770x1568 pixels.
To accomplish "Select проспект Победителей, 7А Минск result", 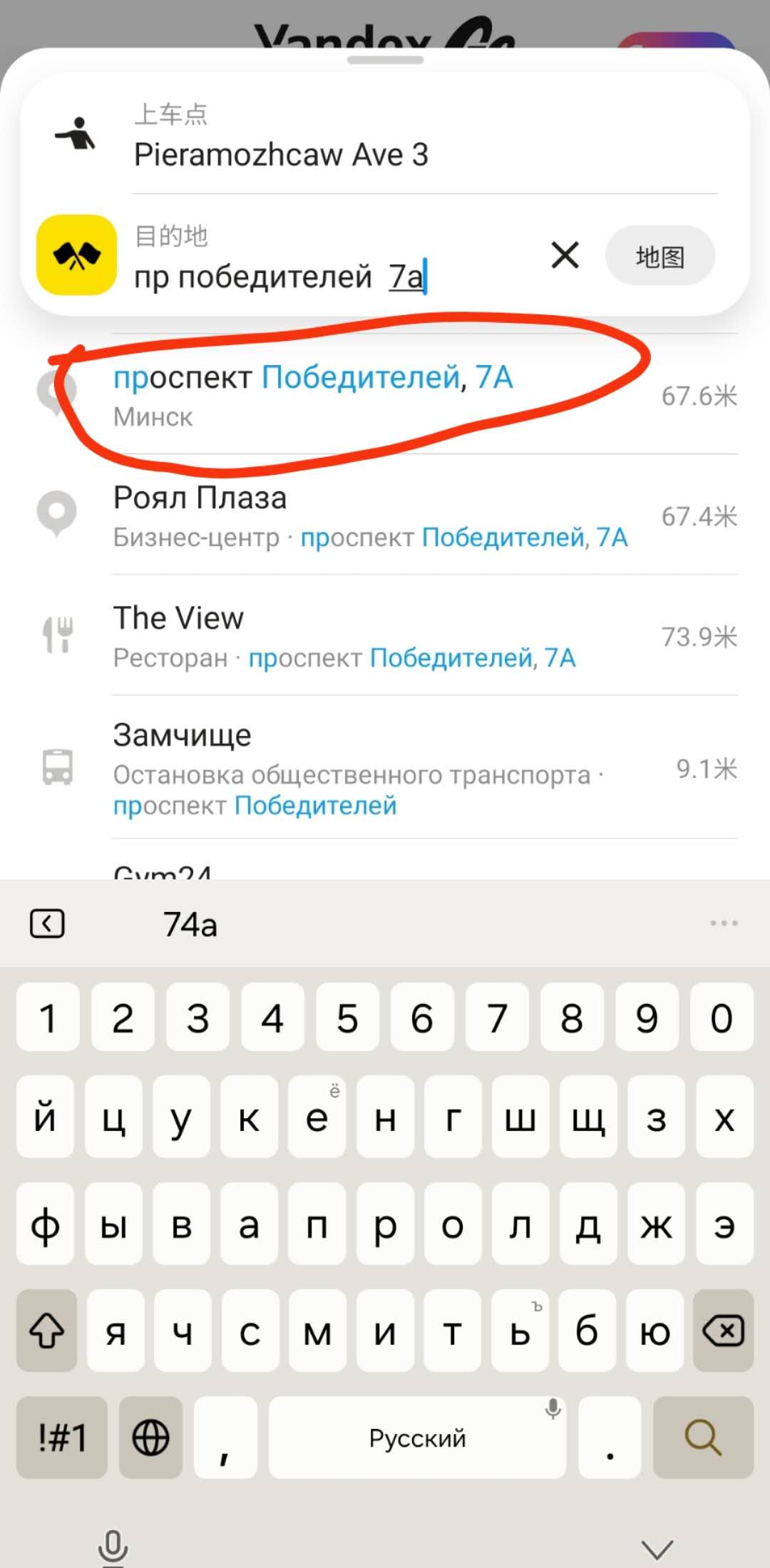I will click(x=314, y=394).
